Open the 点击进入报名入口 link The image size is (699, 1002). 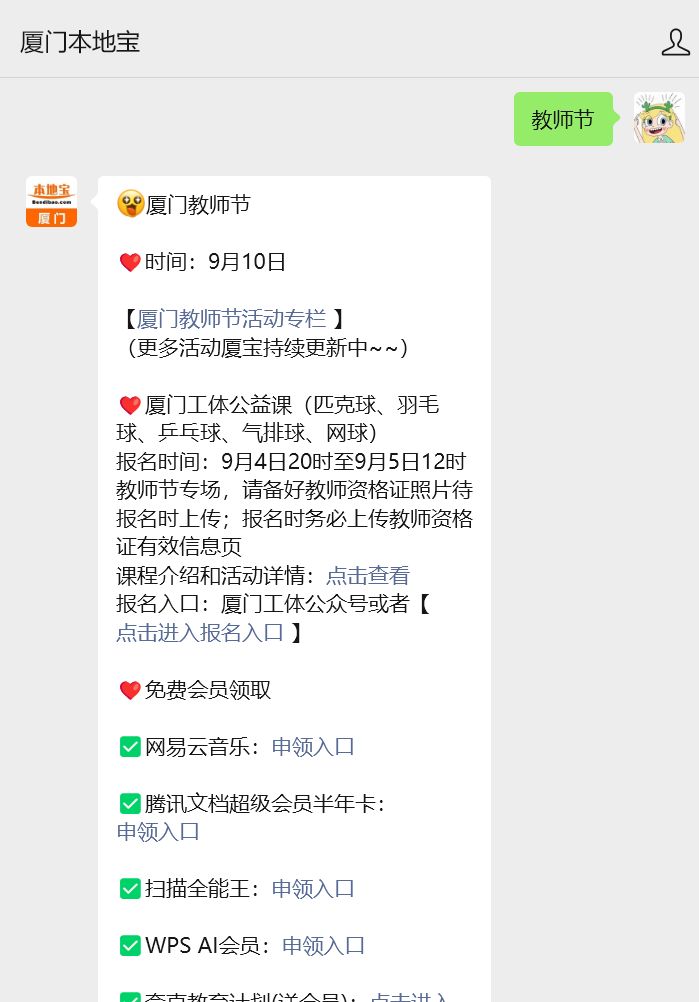[x=200, y=633]
